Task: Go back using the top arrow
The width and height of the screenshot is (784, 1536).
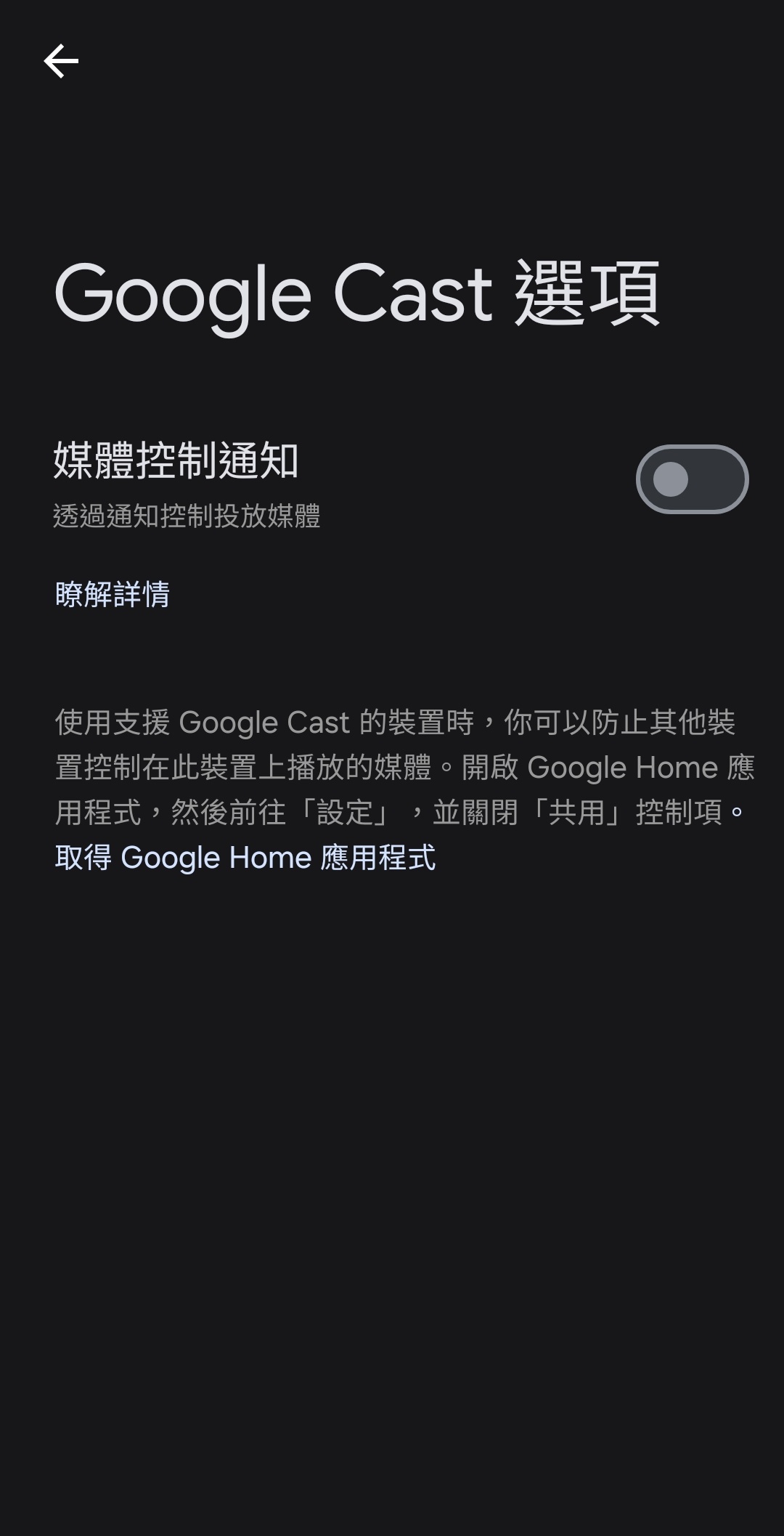Action: (61, 61)
